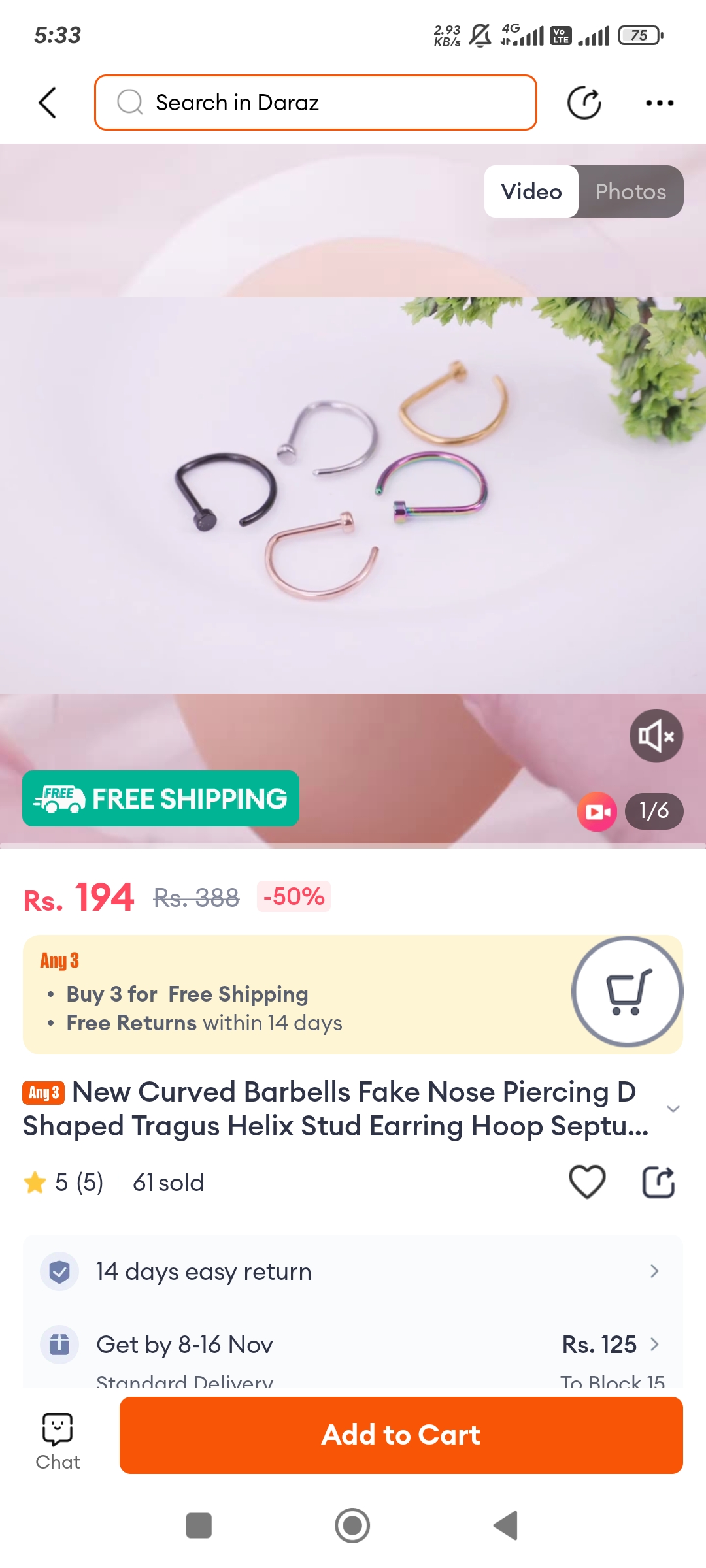Screen dimensions: 706x1568
Task: Add this item to the wishlist
Action: pos(587,1182)
